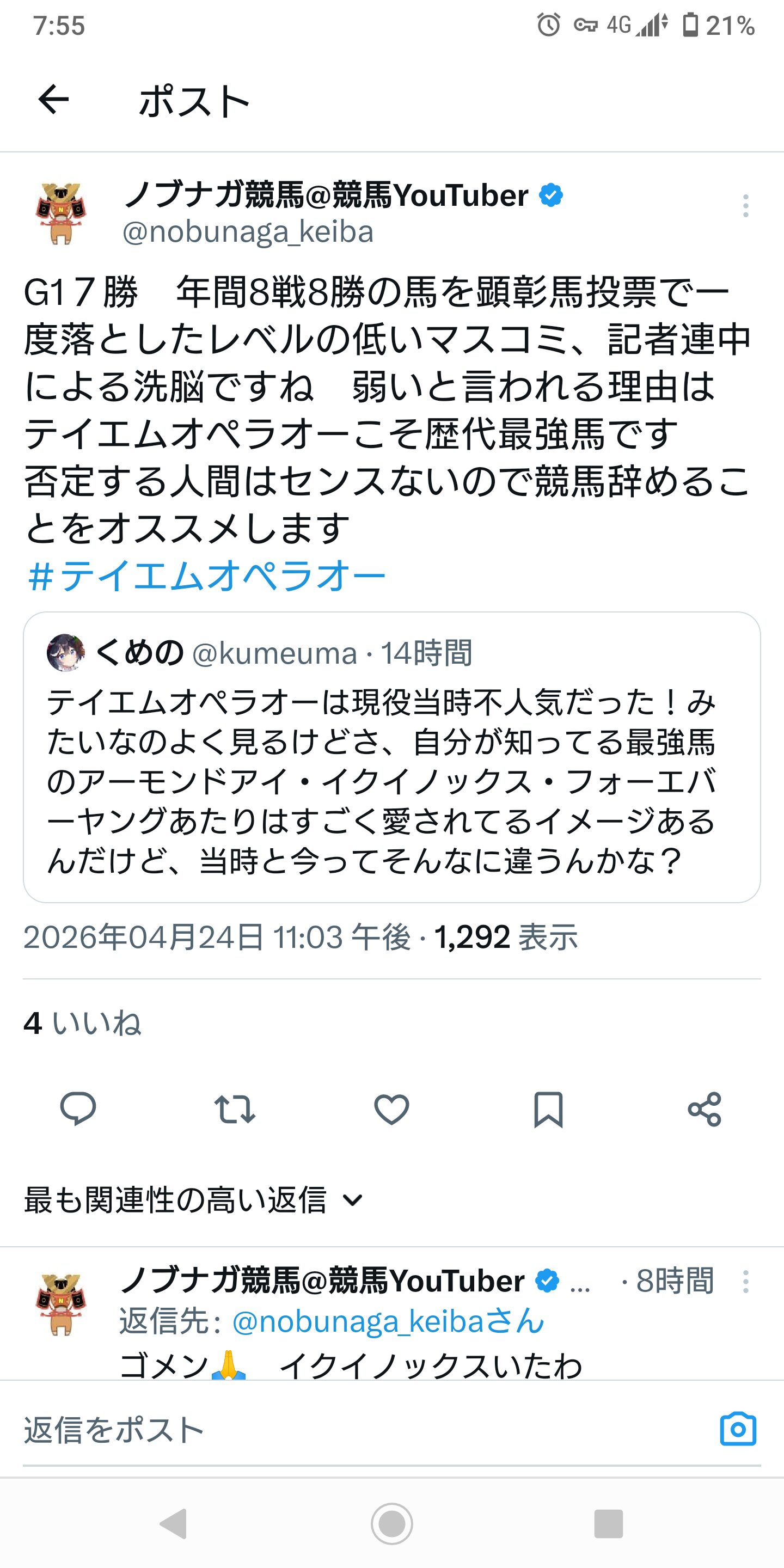The width and height of the screenshot is (784, 1568).
Task: View who liked (4 いいね)
Action: tap(82, 1023)
